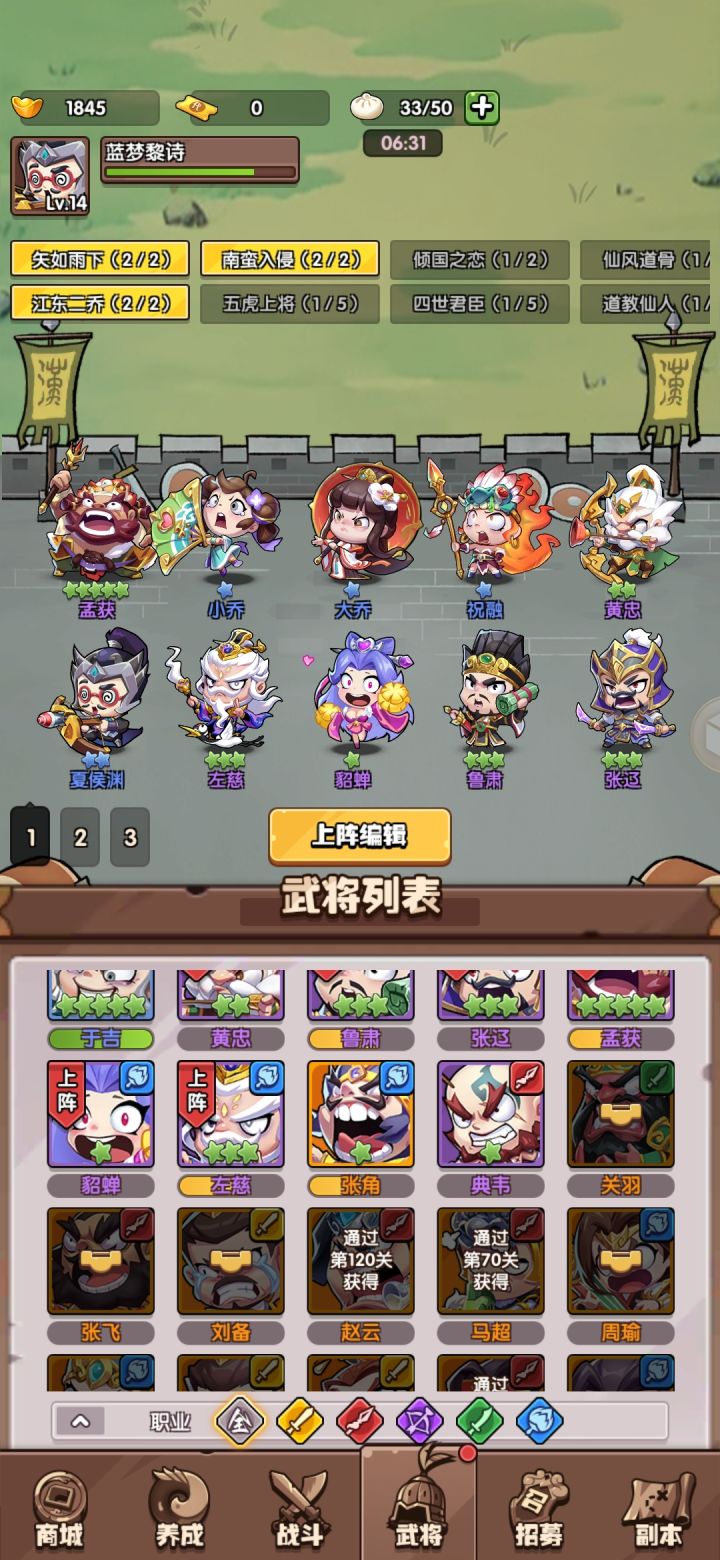Select the 江东二乔 (2/2) quest label
This screenshot has height=1560, width=720.
pyautogui.click(x=98, y=305)
